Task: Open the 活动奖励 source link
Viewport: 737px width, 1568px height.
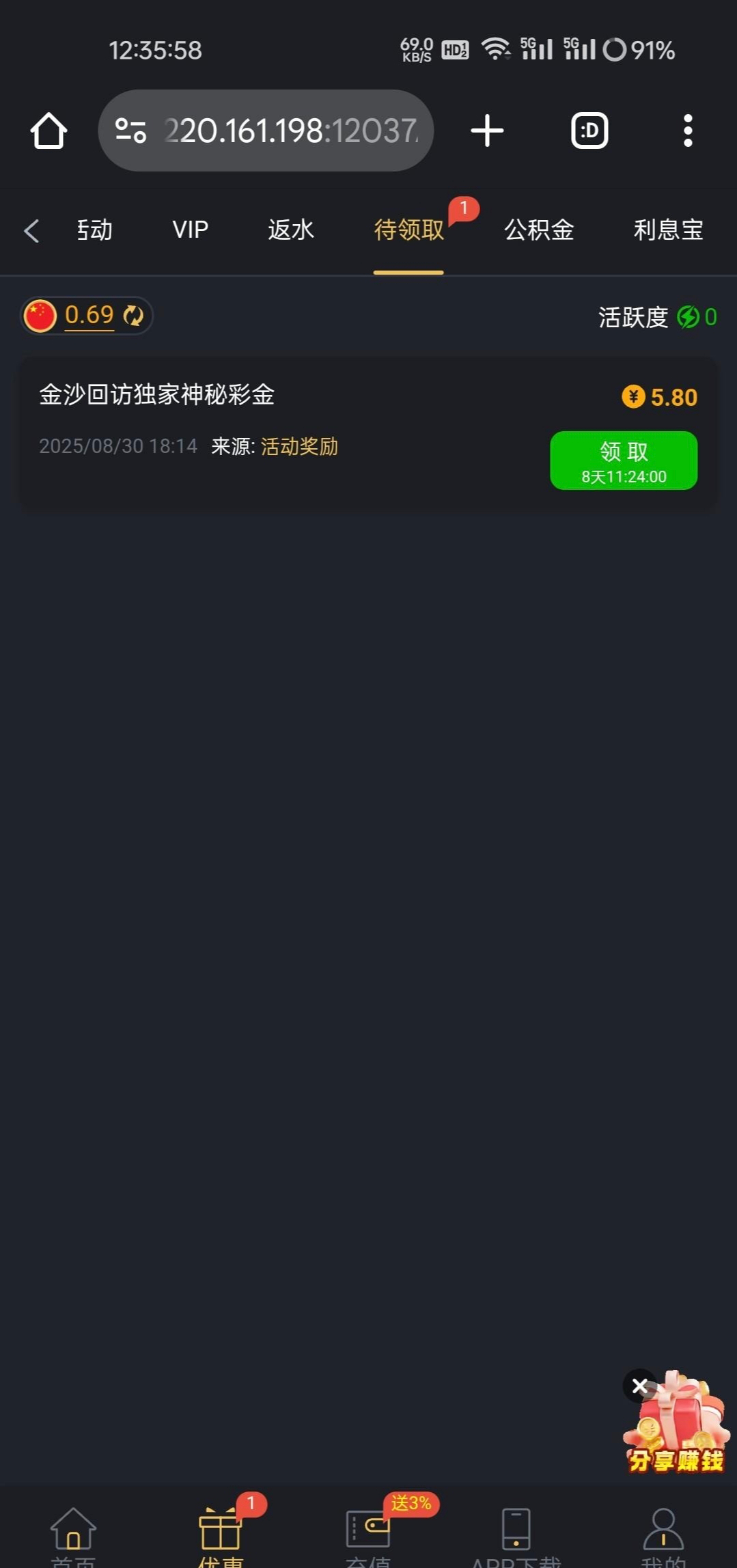Action: (x=299, y=447)
